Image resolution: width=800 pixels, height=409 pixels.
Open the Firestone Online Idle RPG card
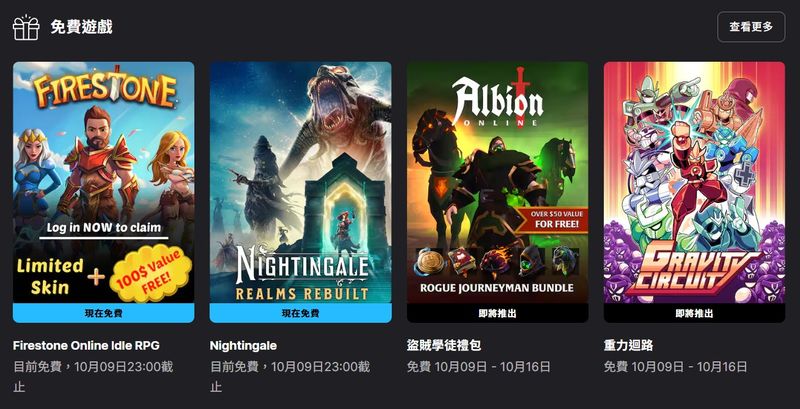tap(104, 190)
